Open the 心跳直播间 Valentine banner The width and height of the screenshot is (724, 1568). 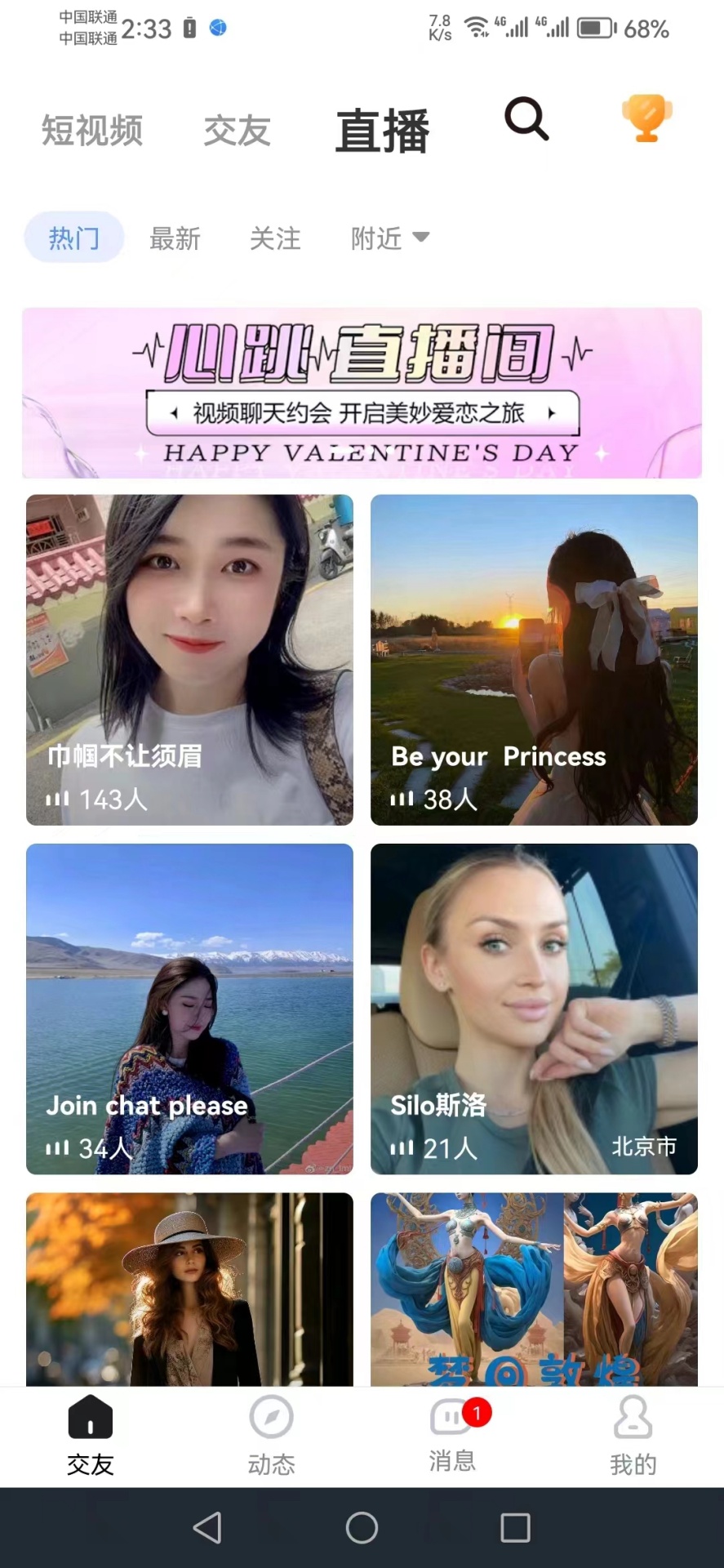point(362,393)
